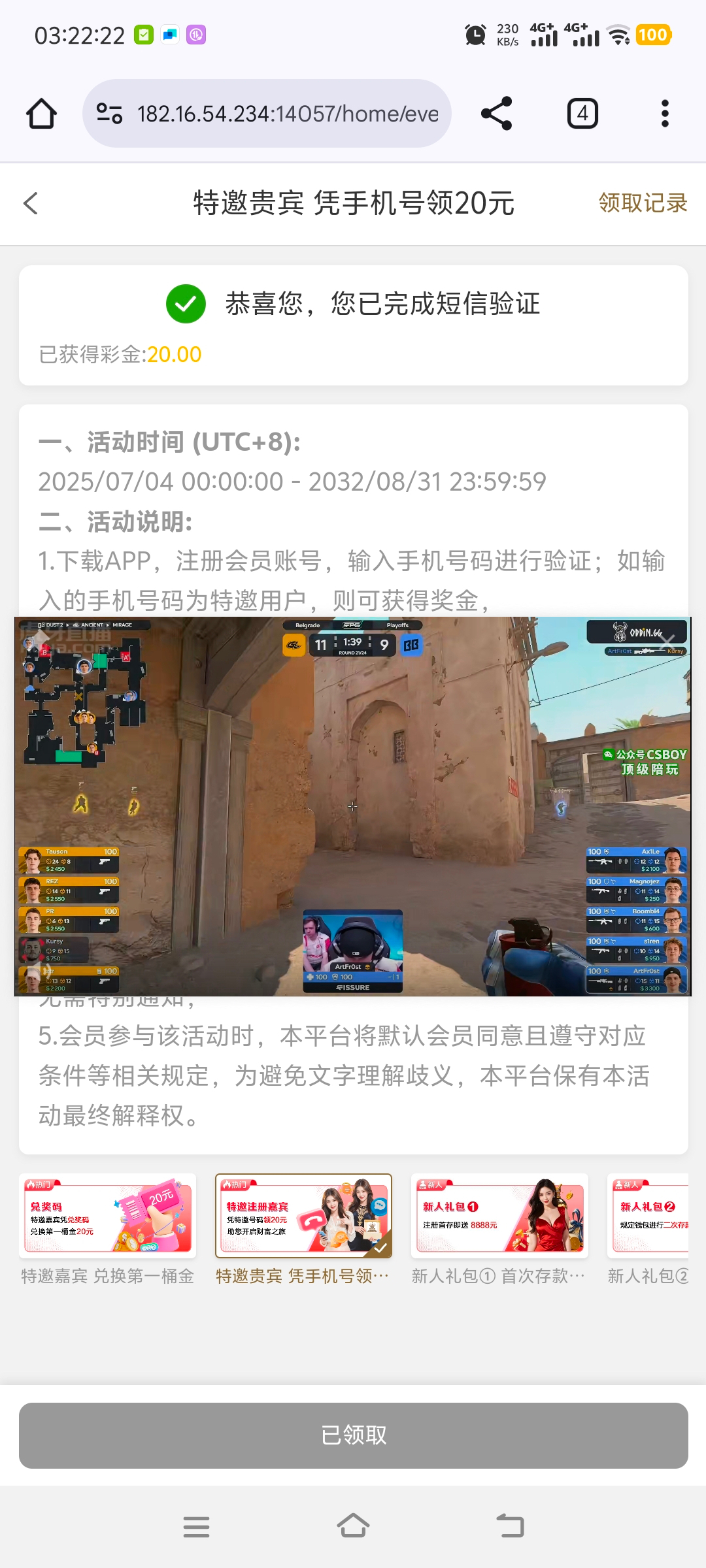The height and width of the screenshot is (1568, 706).
Task: Share this page
Action: point(496,114)
